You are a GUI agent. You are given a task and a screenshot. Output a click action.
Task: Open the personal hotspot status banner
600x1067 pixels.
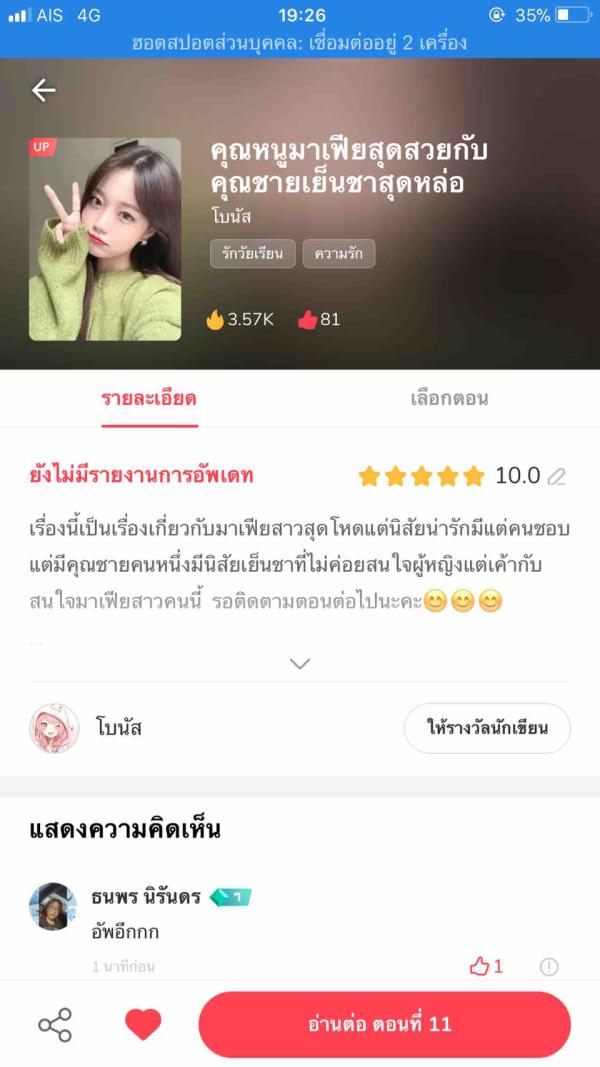[300, 44]
